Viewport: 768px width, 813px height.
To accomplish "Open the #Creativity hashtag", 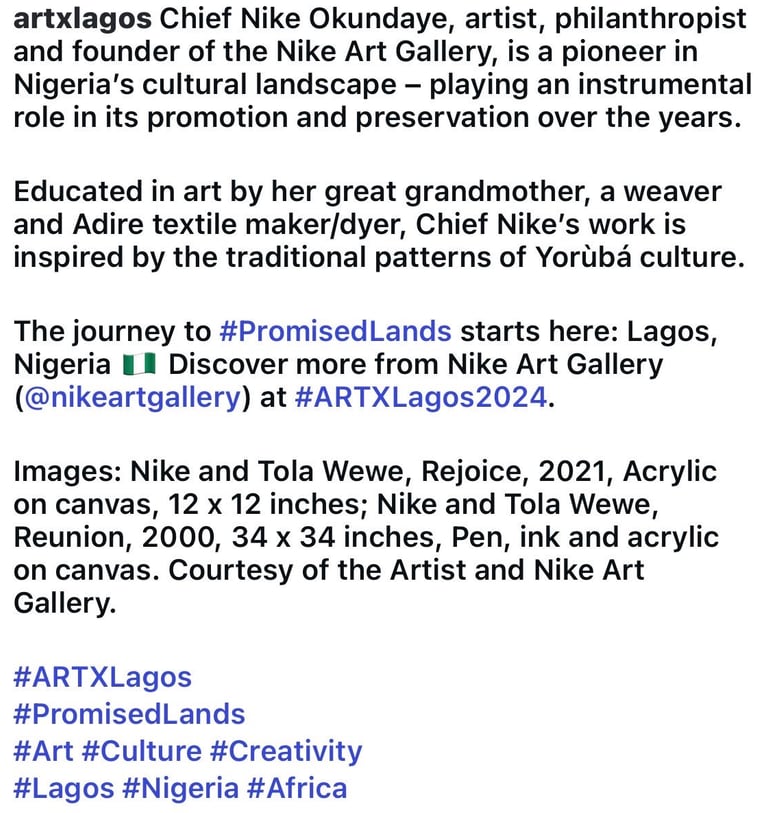I will [286, 752].
